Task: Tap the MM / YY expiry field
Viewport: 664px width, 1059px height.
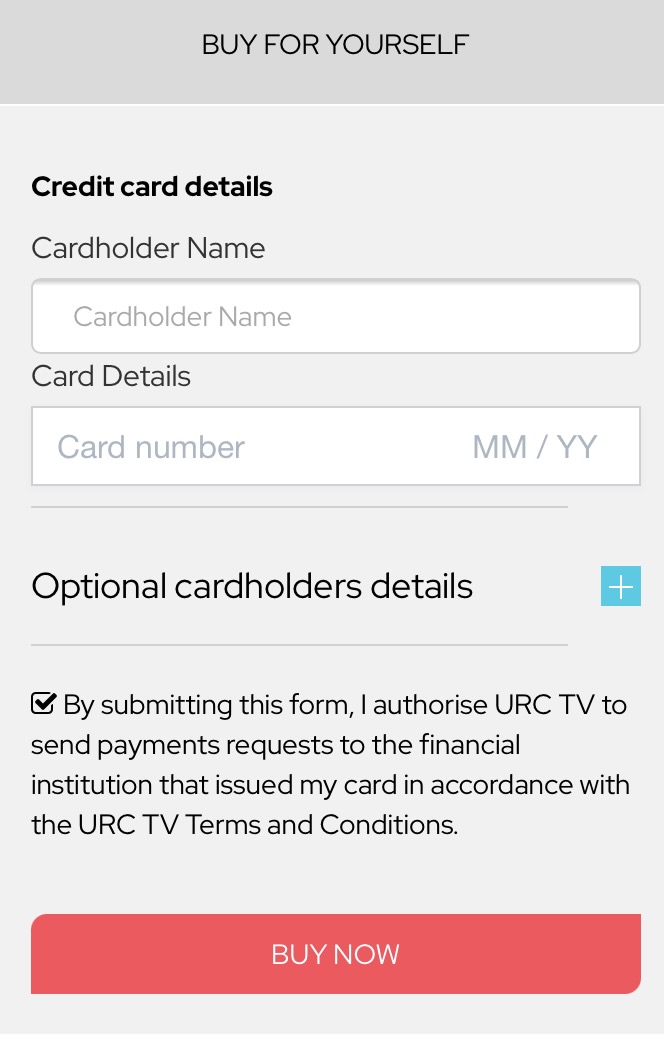Action: coord(535,447)
